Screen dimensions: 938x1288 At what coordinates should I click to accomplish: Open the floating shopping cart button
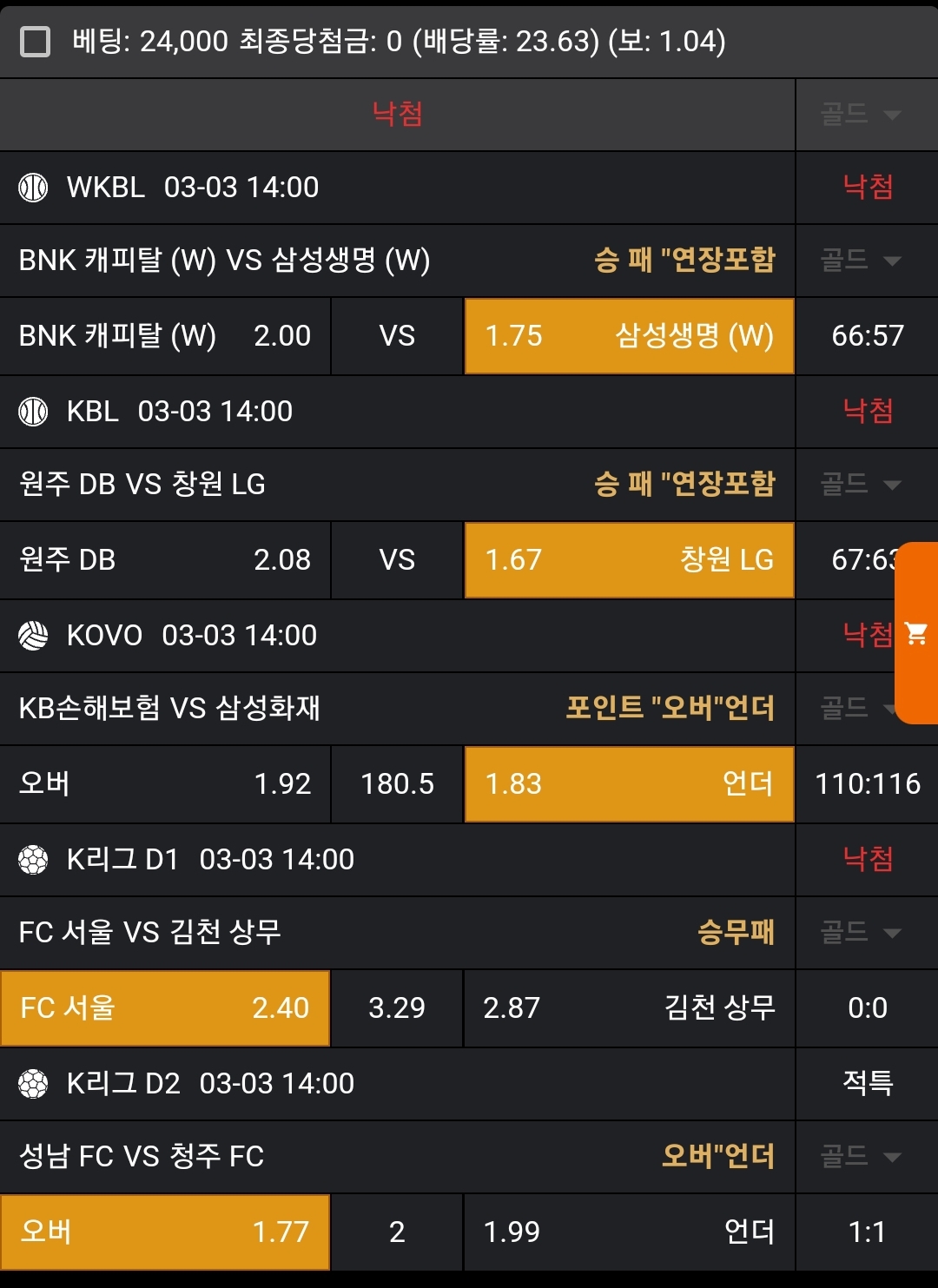click(916, 633)
